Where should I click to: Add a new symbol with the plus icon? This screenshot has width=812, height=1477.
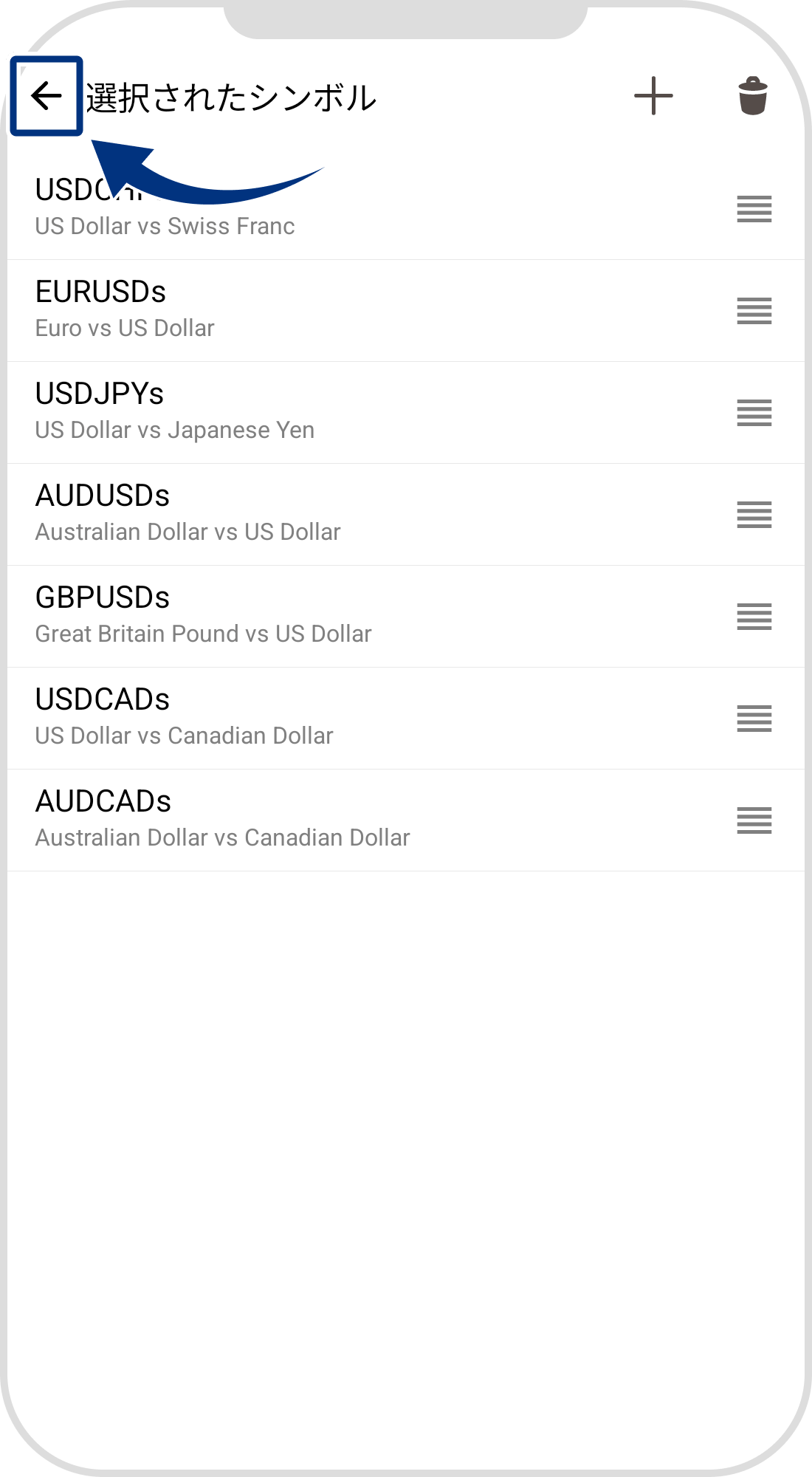(x=653, y=96)
